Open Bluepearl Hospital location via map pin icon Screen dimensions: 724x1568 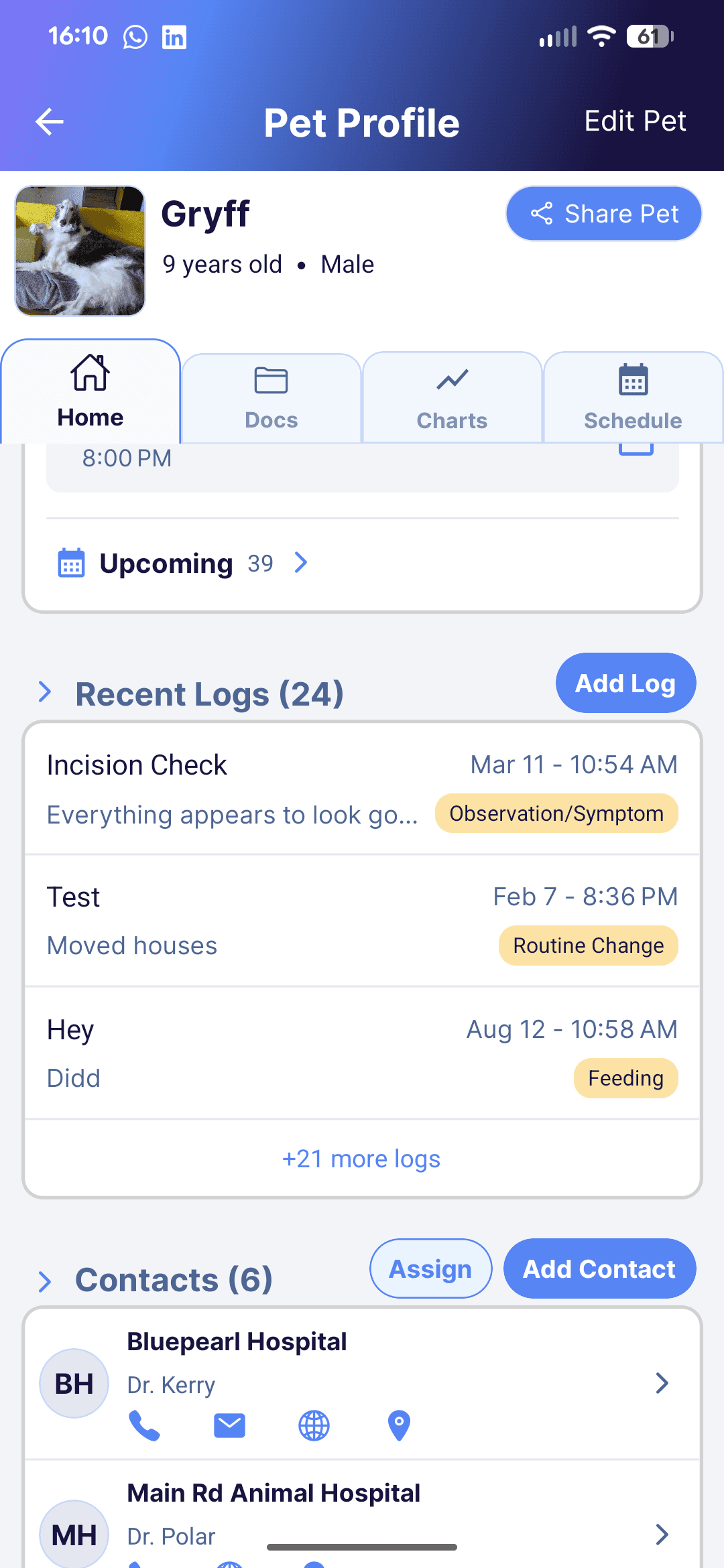[x=399, y=1426]
